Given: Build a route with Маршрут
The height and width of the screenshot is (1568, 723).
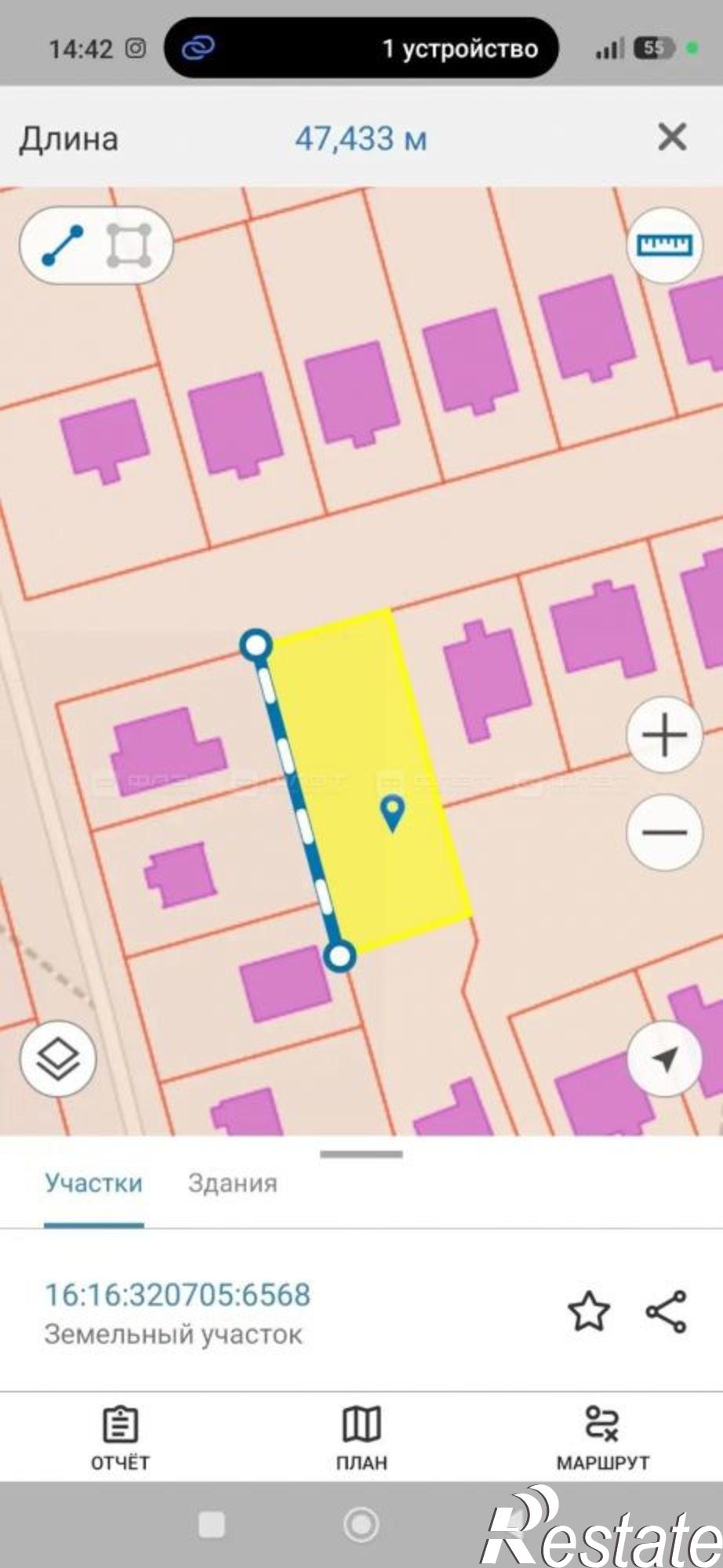Looking at the screenshot, I should (x=602, y=1439).
